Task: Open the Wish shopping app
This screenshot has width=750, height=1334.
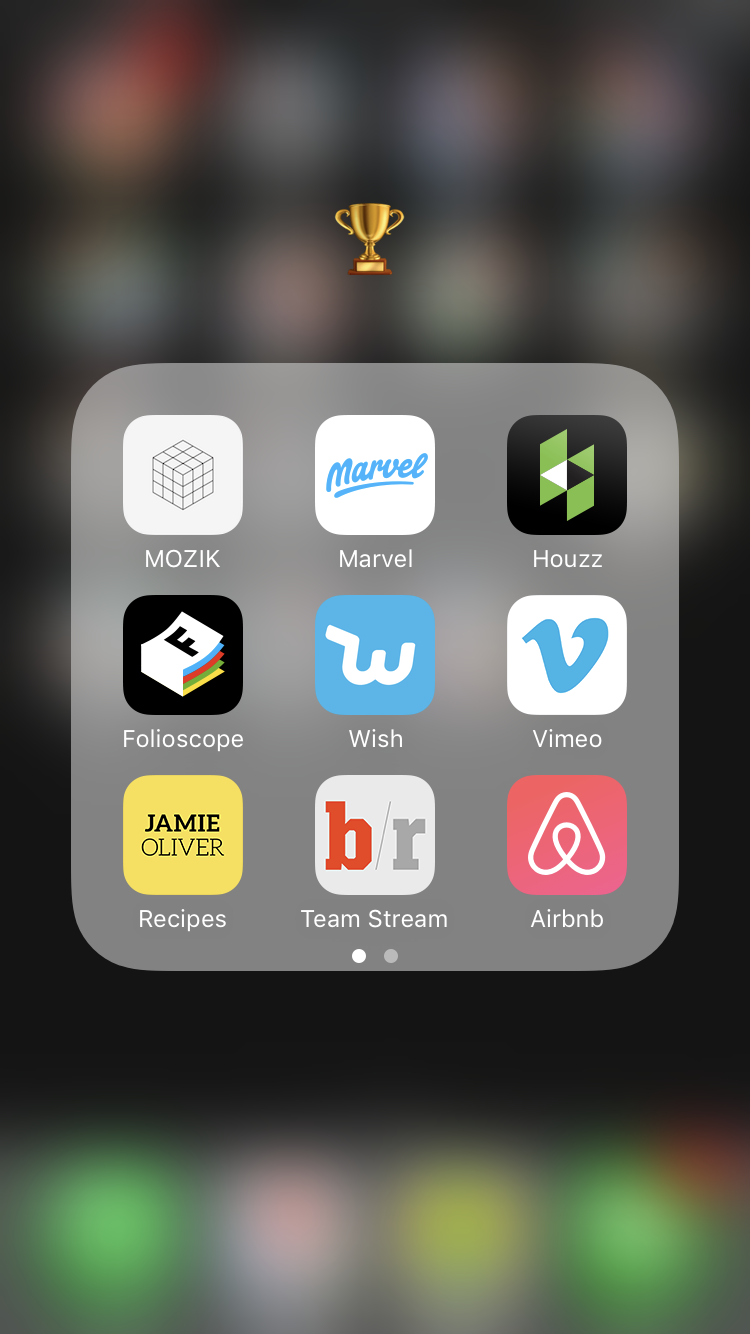Action: click(x=375, y=655)
